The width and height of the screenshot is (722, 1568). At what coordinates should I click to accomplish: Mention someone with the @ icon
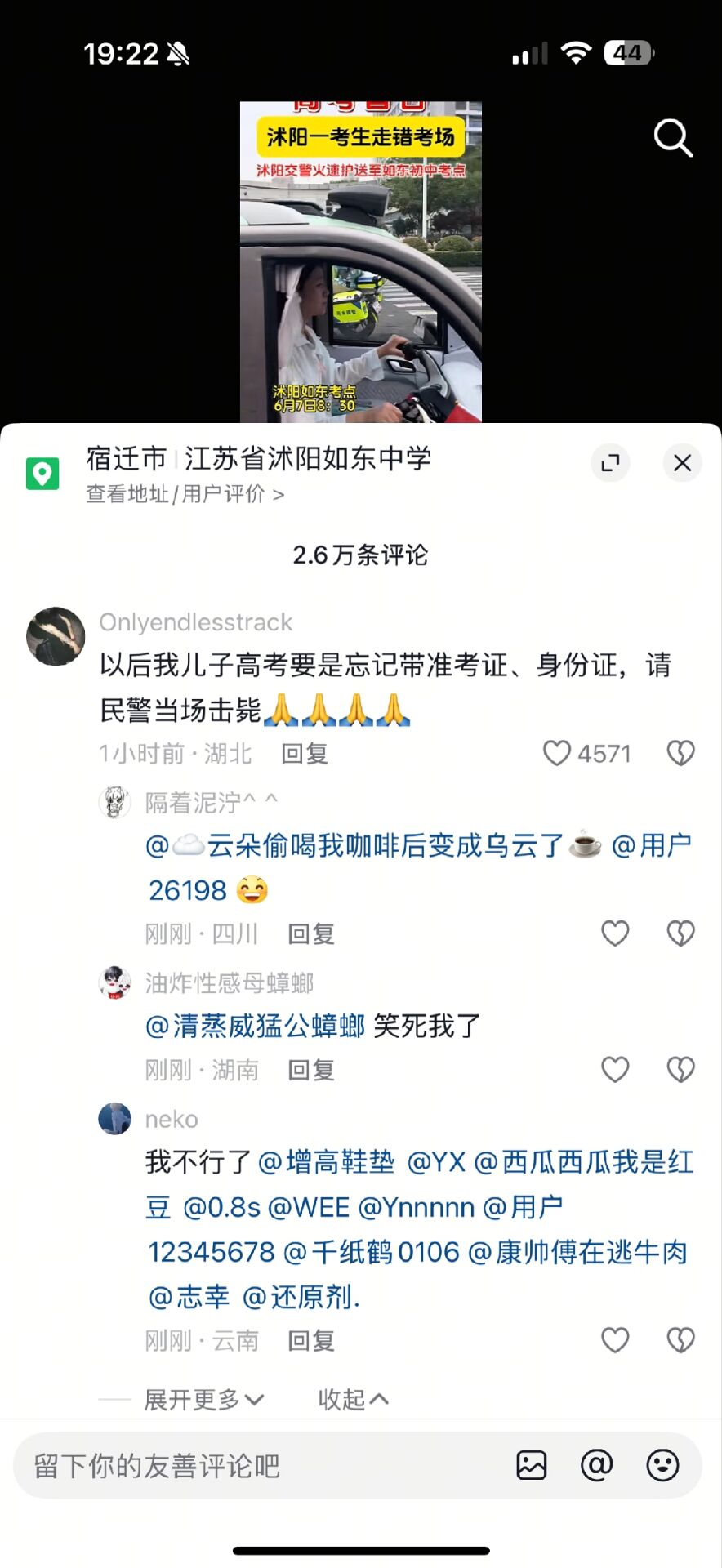point(597,1466)
